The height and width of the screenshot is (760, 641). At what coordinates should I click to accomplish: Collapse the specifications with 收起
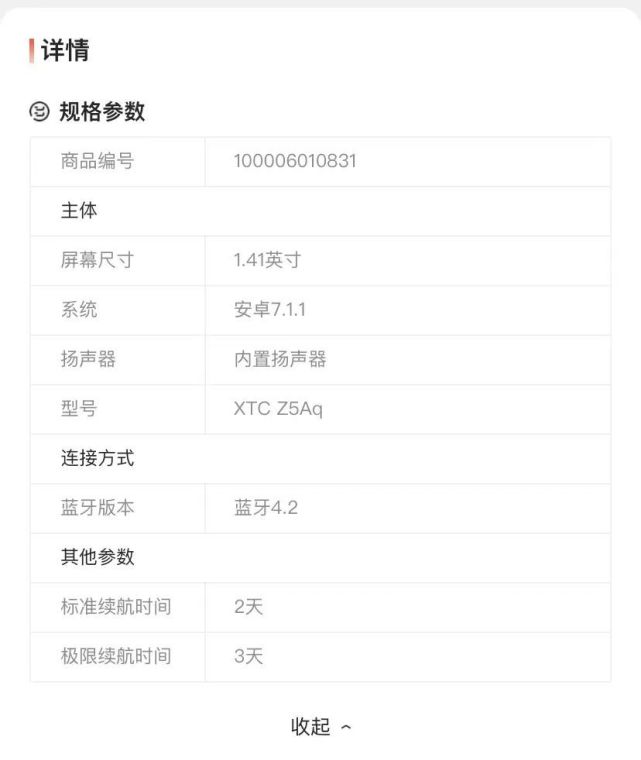coord(320,727)
